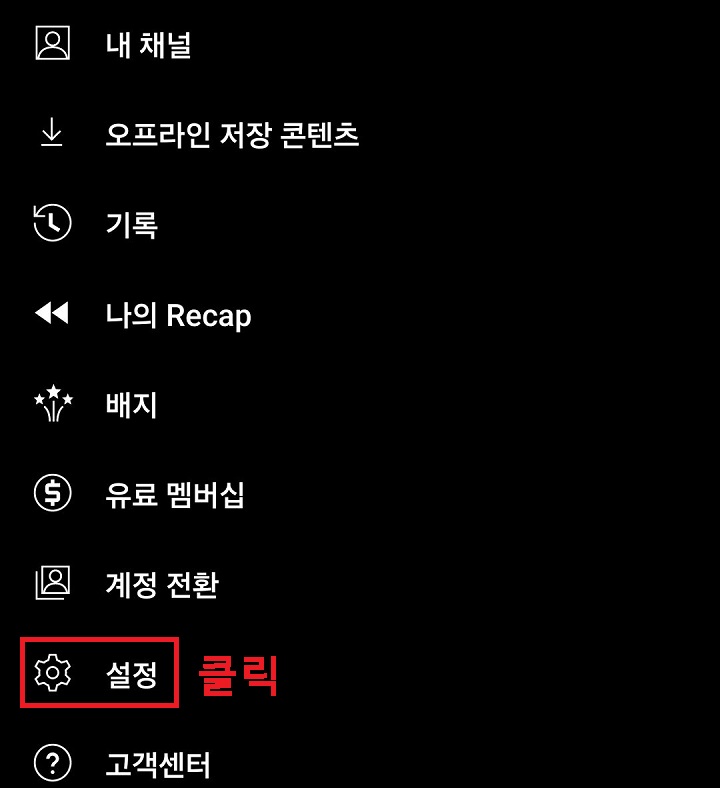
Task: Select the My Channel profile icon
Action: coord(51,43)
